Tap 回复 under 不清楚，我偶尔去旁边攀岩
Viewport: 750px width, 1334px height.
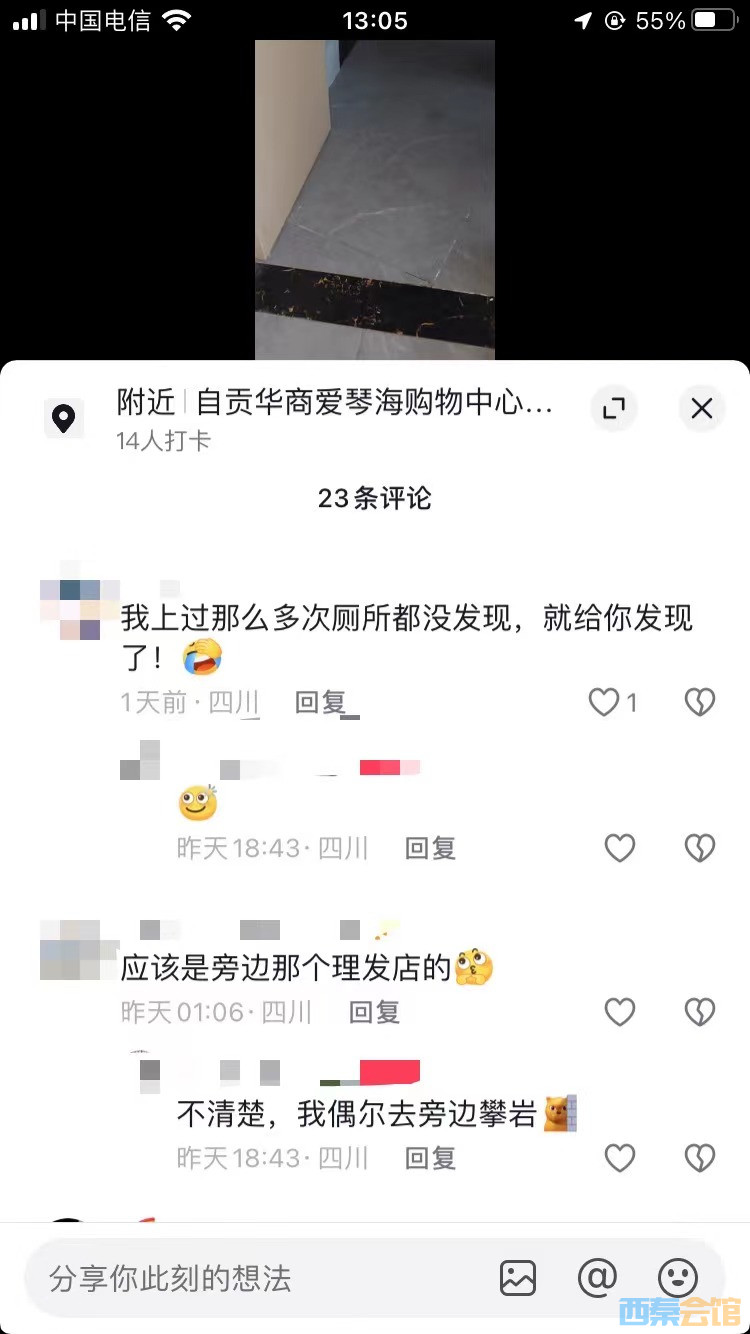click(430, 1158)
